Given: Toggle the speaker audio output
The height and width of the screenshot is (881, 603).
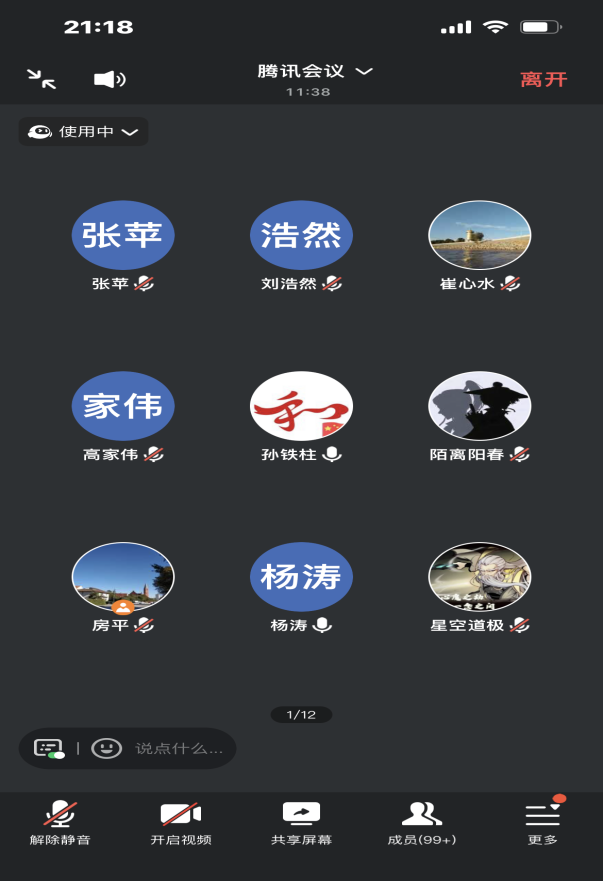Looking at the screenshot, I should tap(109, 79).
